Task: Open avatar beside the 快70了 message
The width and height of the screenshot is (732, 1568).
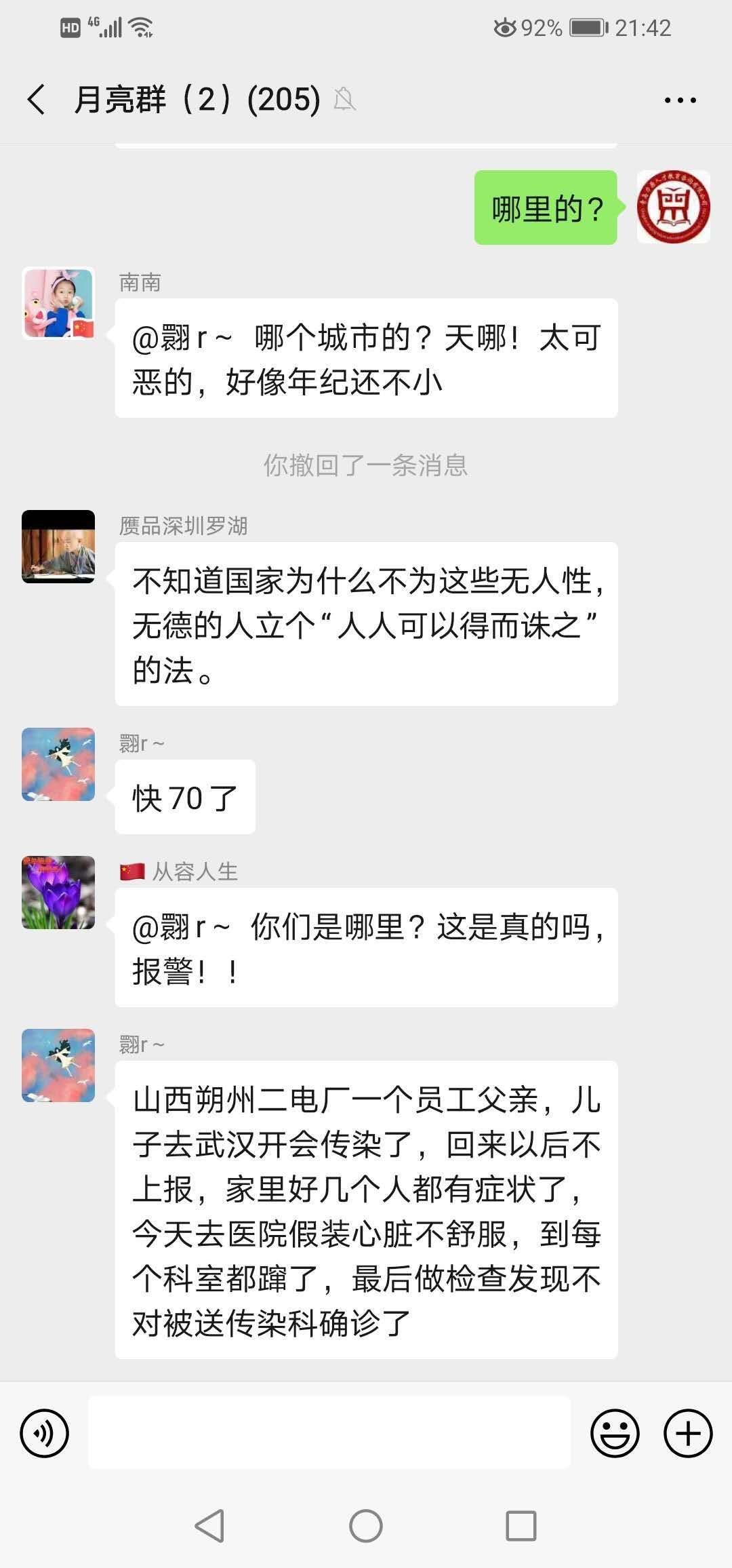Action: pos(58,764)
